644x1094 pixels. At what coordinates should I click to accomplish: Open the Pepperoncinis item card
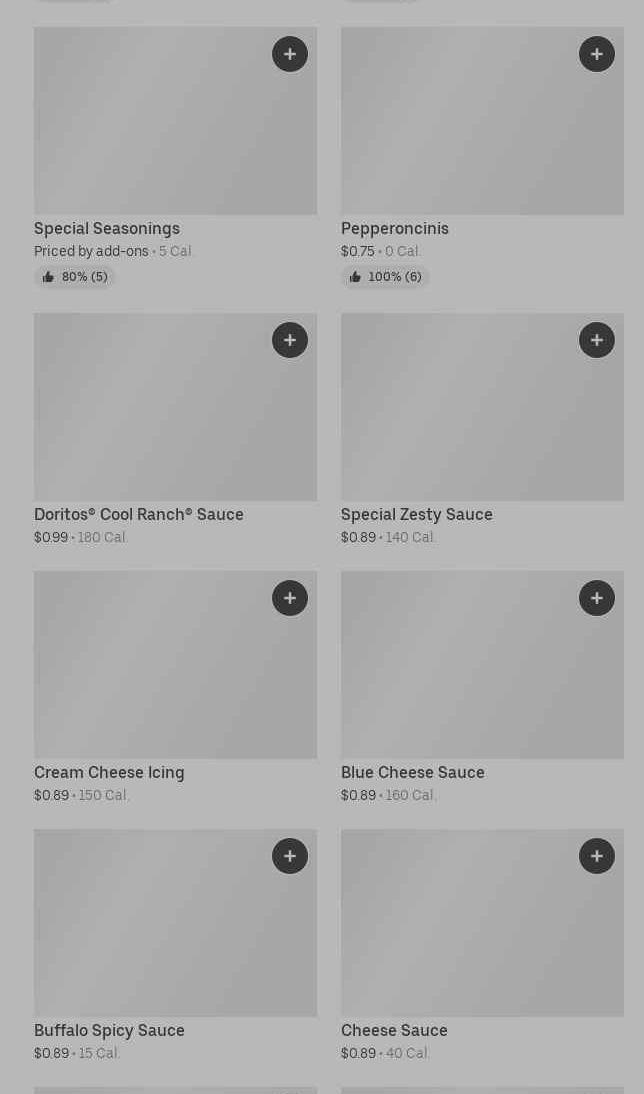pyautogui.click(x=460, y=130)
